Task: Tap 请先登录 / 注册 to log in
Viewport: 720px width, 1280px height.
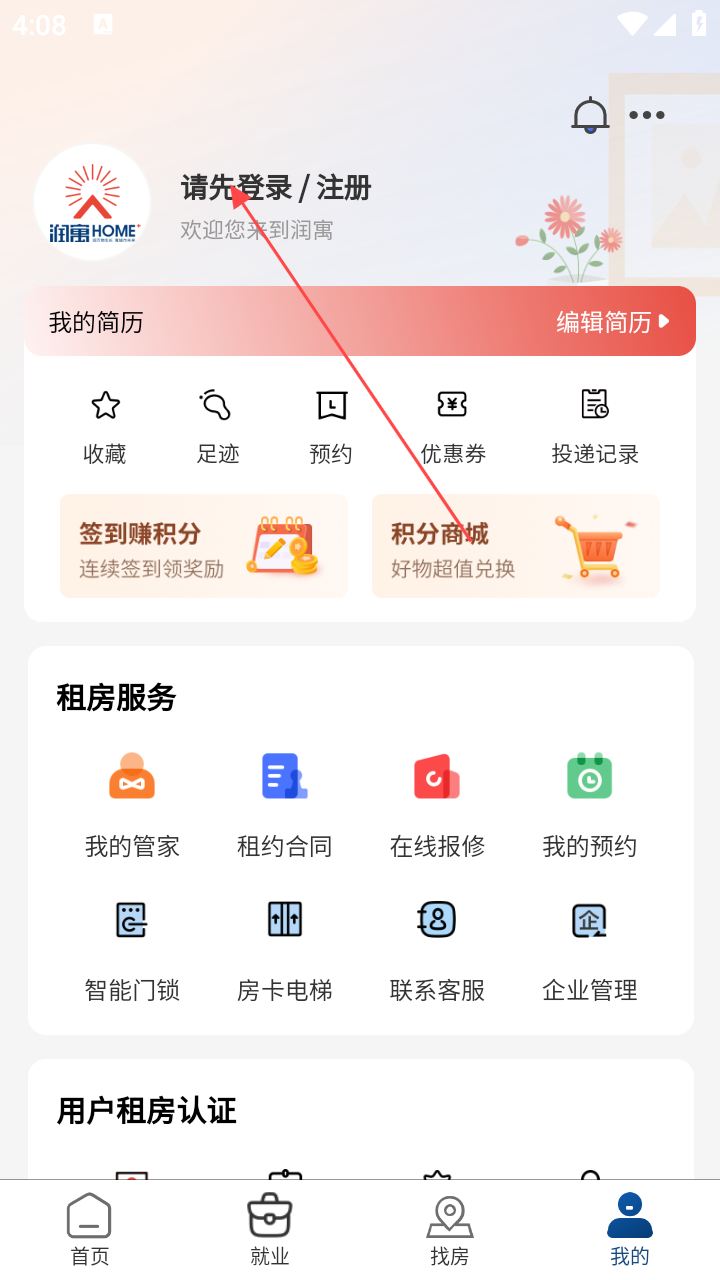Action: click(x=276, y=188)
